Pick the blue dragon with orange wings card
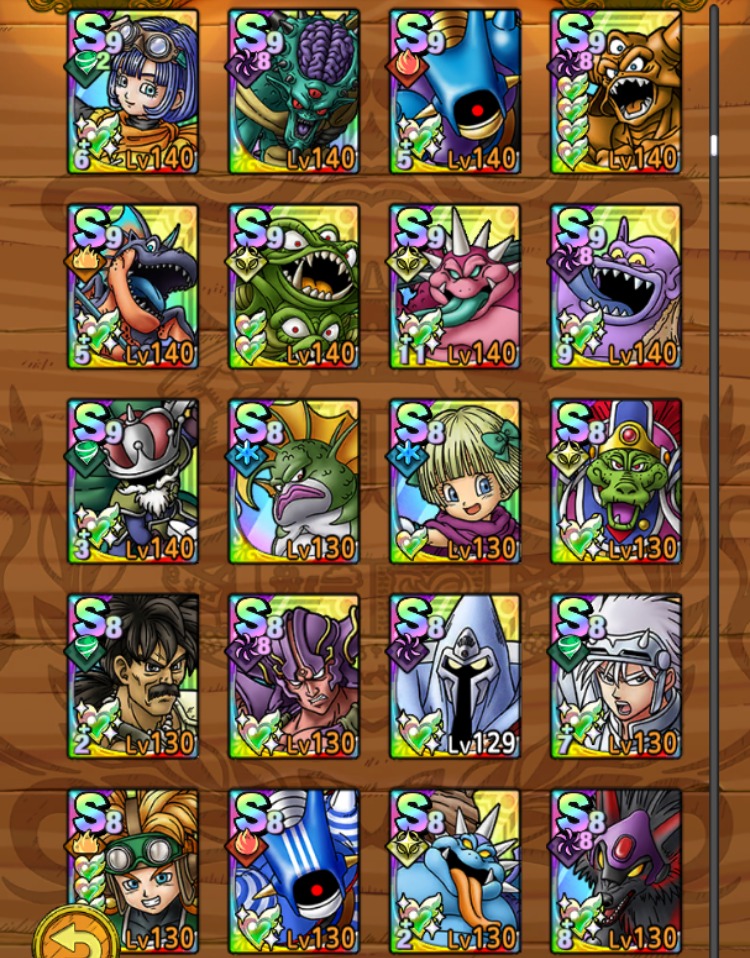The height and width of the screenshot is (958, 750). point(133,287)
